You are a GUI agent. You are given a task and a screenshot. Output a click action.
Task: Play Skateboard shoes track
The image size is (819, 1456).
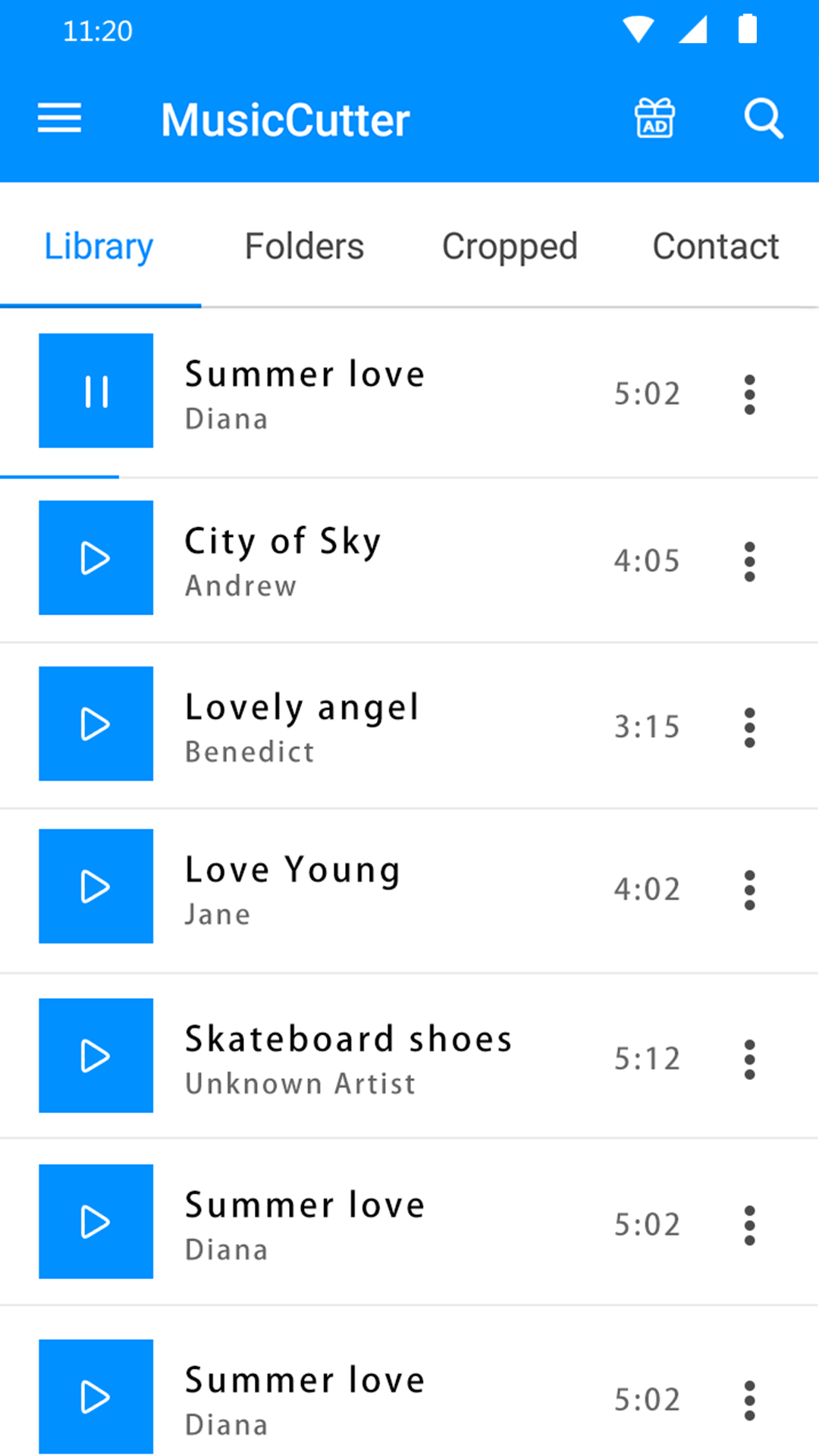point(96,1056)
